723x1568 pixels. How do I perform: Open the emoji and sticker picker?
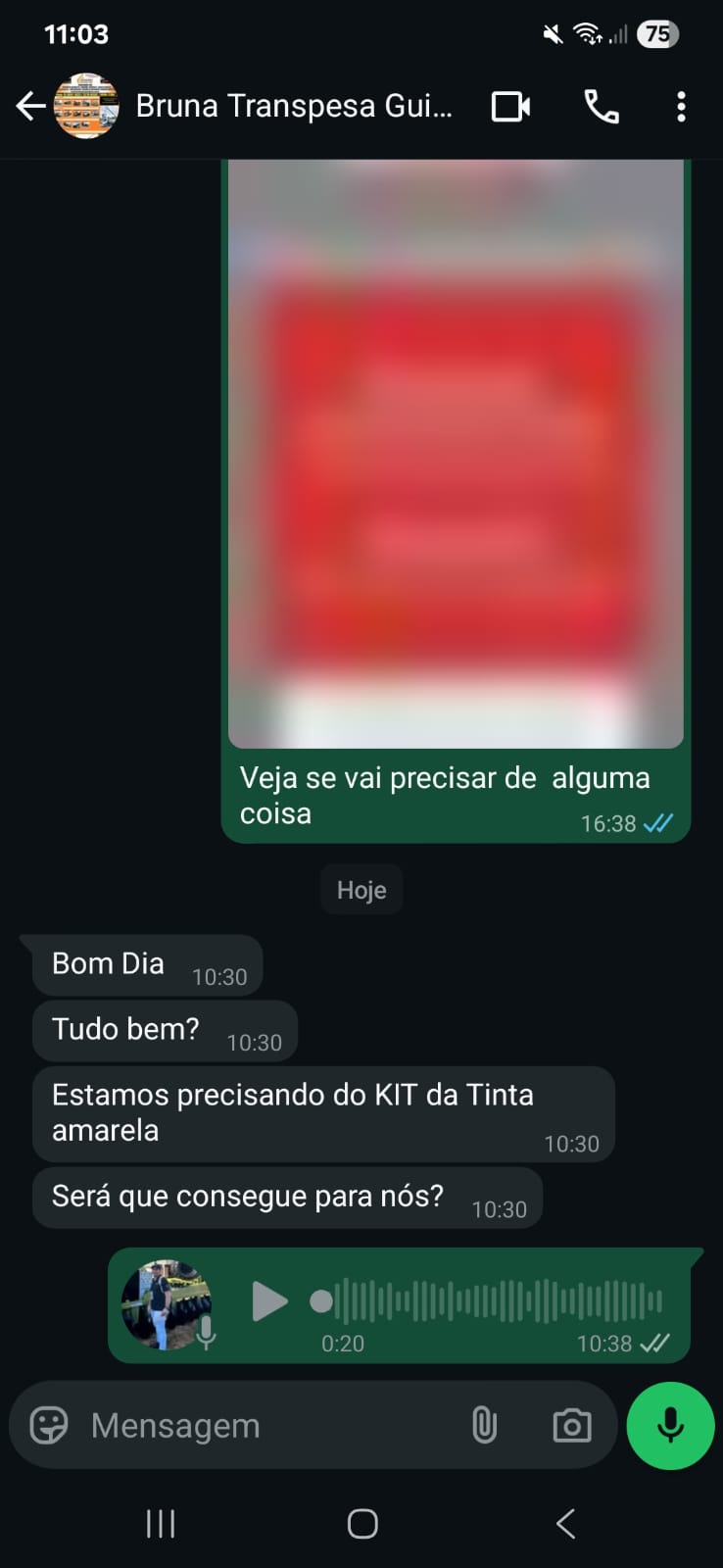49,1425
